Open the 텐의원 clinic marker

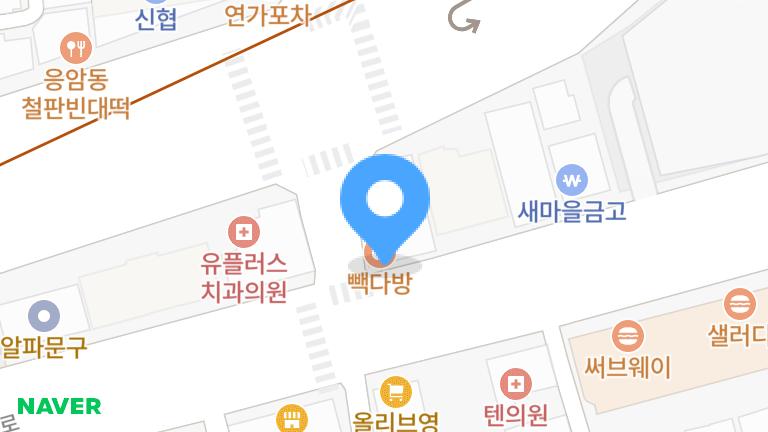[x=515, y=384]
